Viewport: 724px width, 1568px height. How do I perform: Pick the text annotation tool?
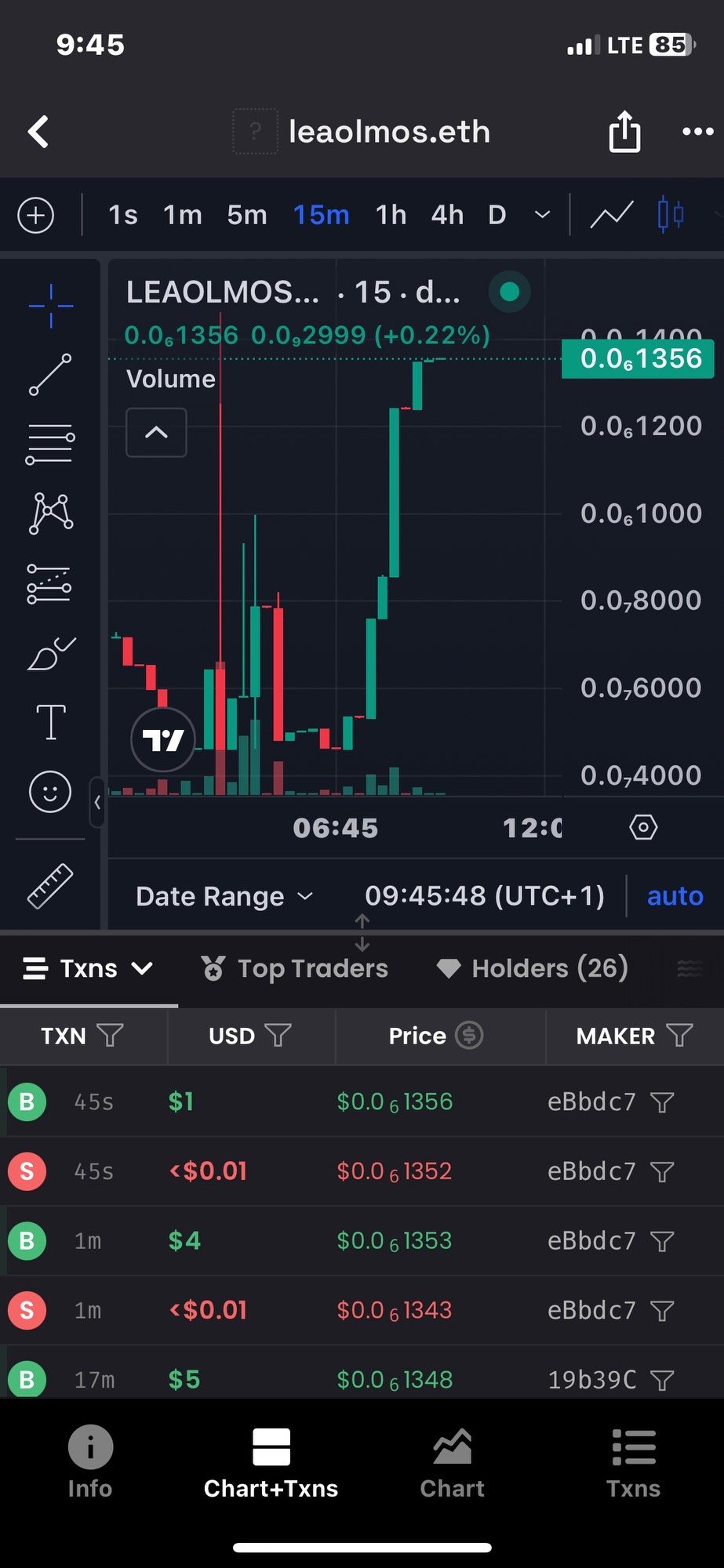pyautogui.click(x=50, y=722)
